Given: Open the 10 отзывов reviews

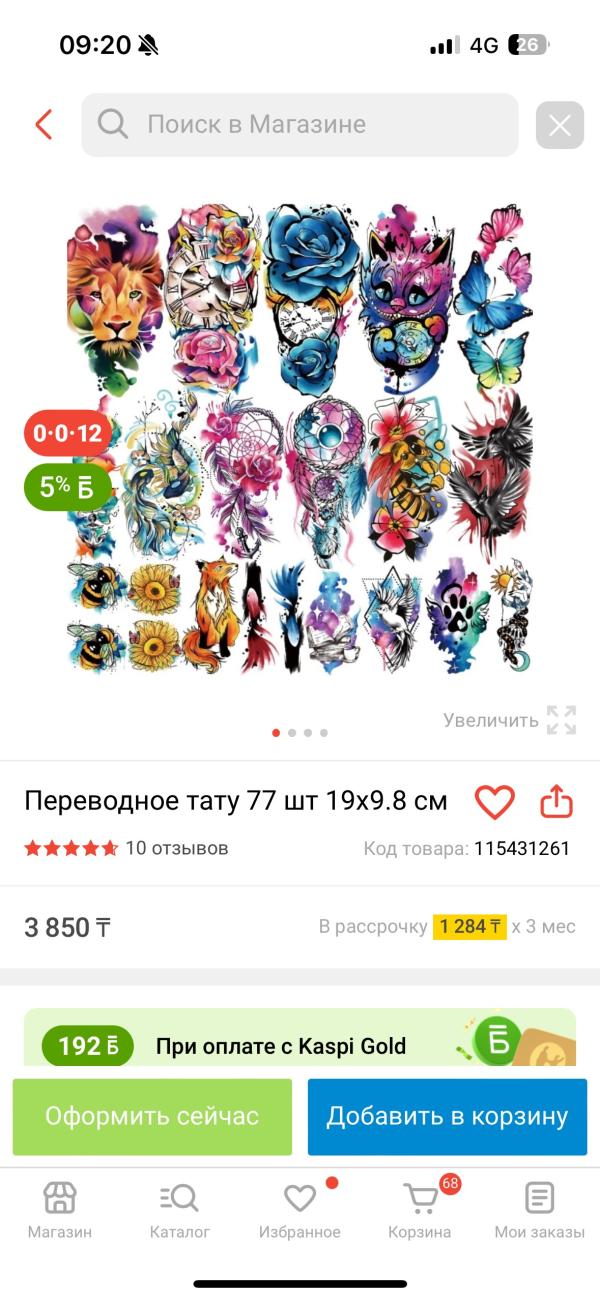Looking at the screenshot, I should pyautogui.click(x=177, y=848).
